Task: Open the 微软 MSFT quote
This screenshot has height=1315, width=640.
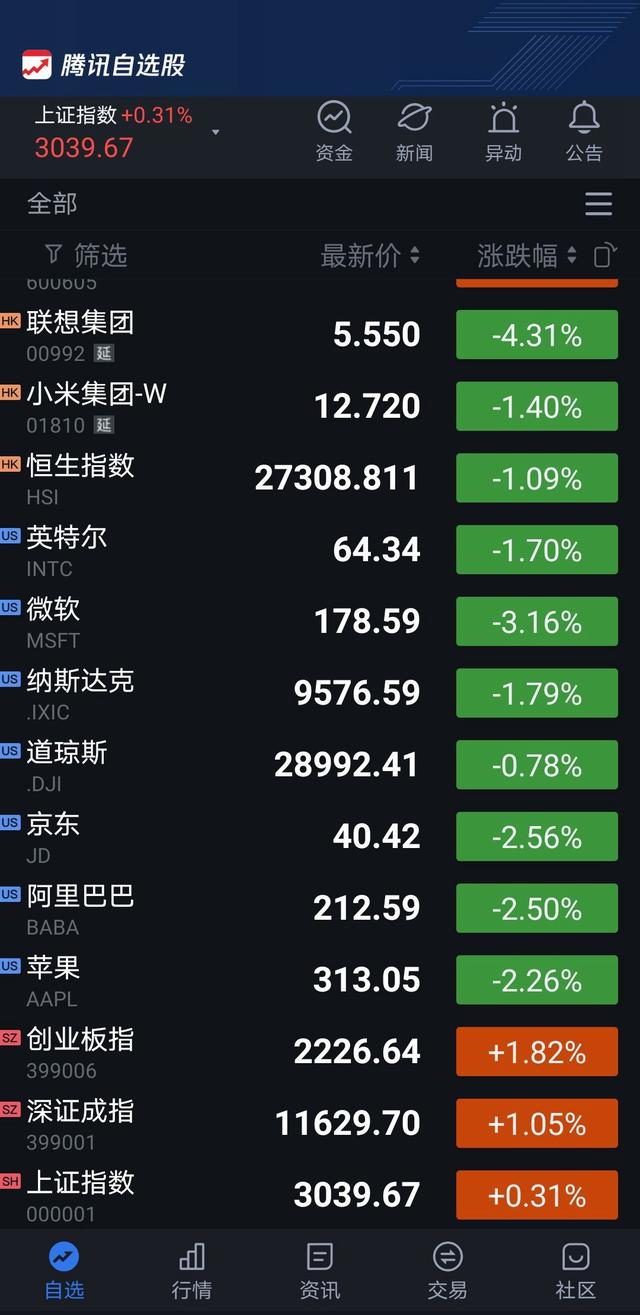Action: click(53, 621)
